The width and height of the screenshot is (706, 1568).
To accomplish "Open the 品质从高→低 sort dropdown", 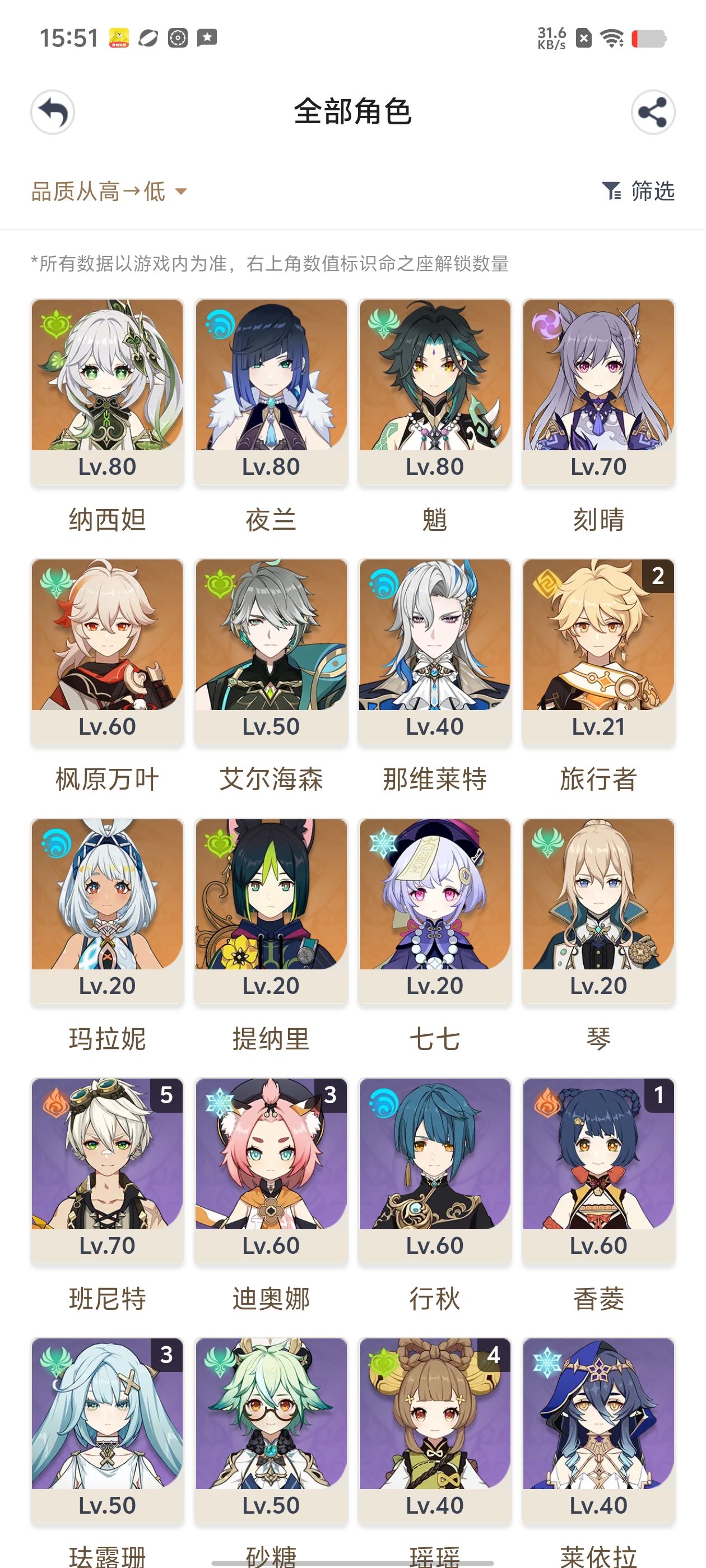I will (109, 192).
